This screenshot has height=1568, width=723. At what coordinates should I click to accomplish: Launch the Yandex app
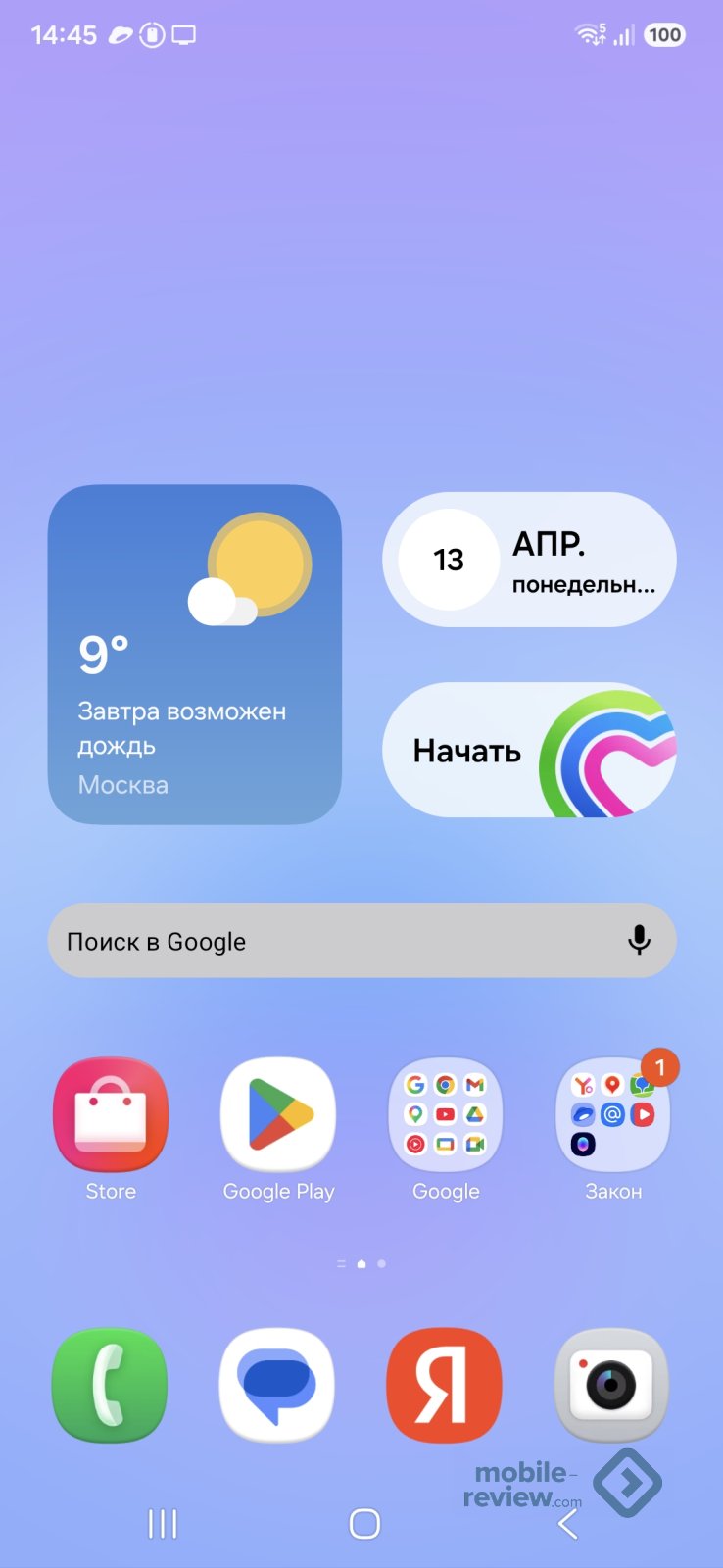(445, 1385)
